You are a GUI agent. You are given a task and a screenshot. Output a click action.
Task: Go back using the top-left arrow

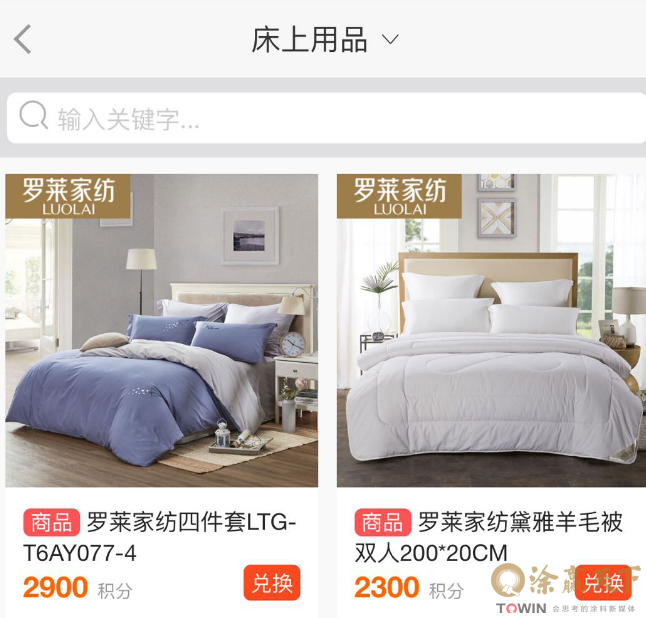(x=23, y=40)
